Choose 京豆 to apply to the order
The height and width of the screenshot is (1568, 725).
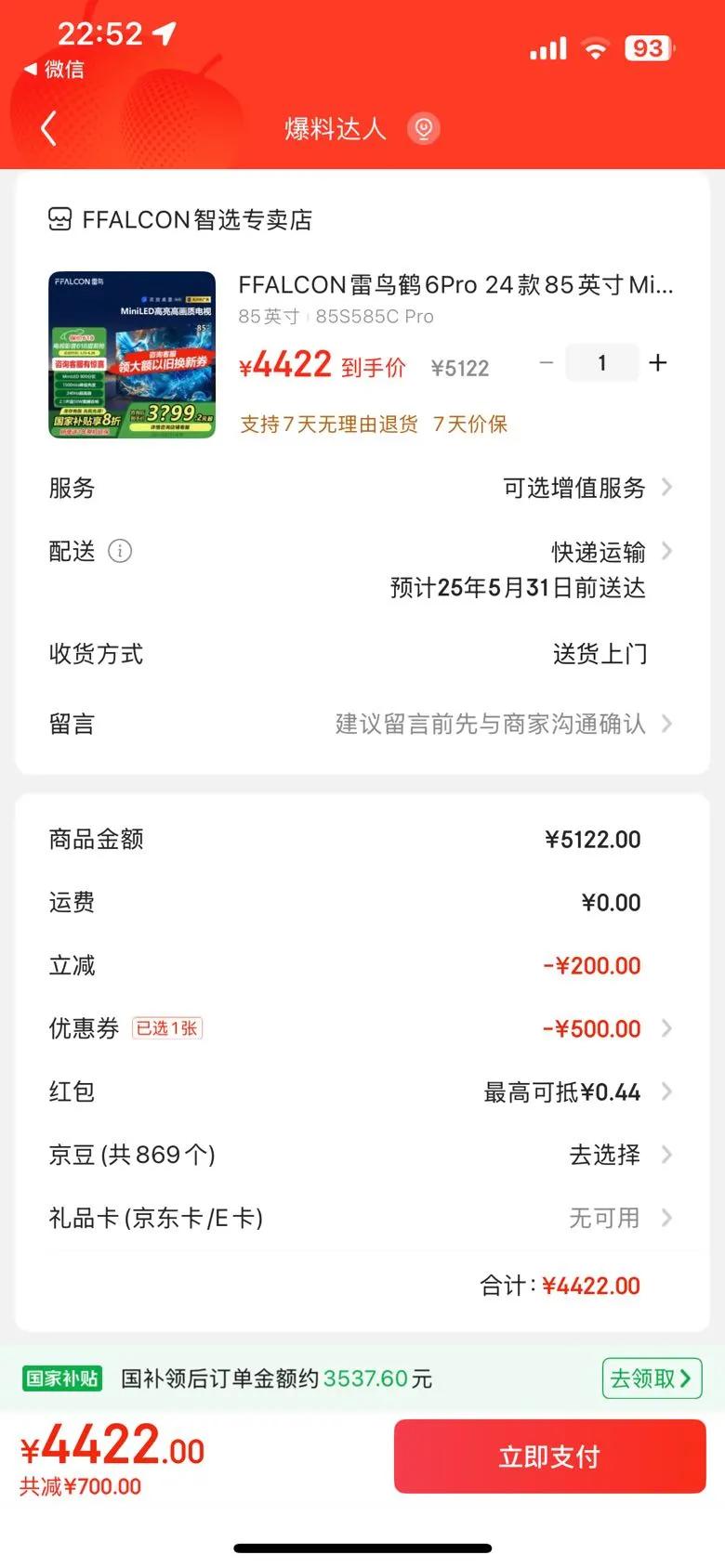click(x=615, y=1155)
